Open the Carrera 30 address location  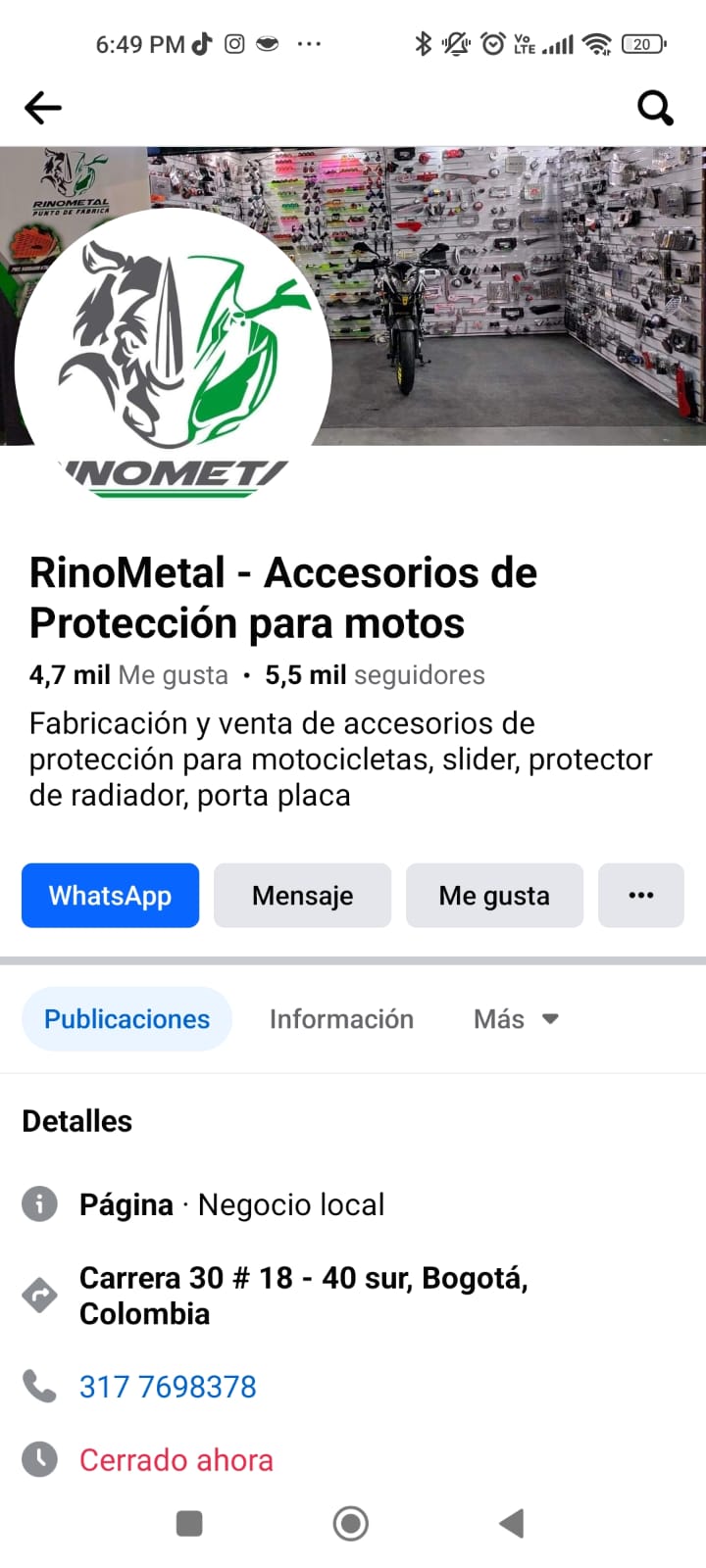pyautogui.click(x=303, y=1296)
